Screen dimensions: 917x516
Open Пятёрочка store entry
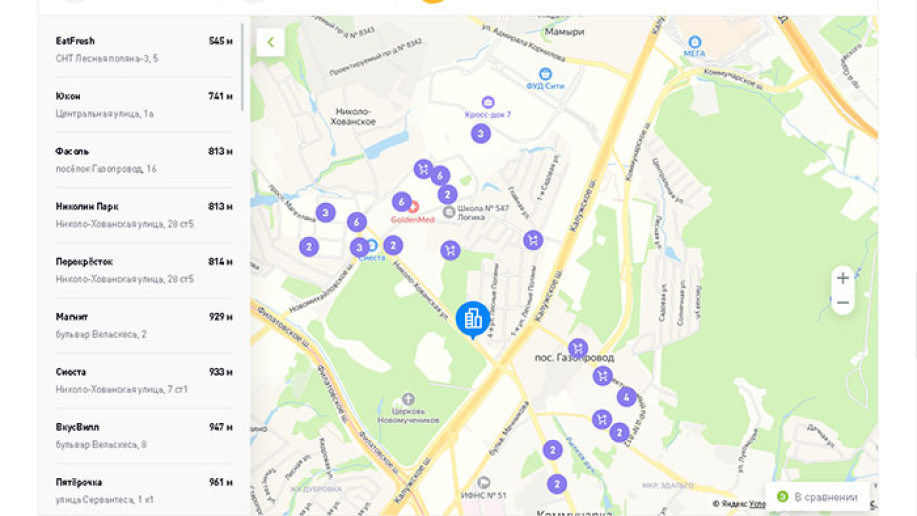(x=143, y=489)
